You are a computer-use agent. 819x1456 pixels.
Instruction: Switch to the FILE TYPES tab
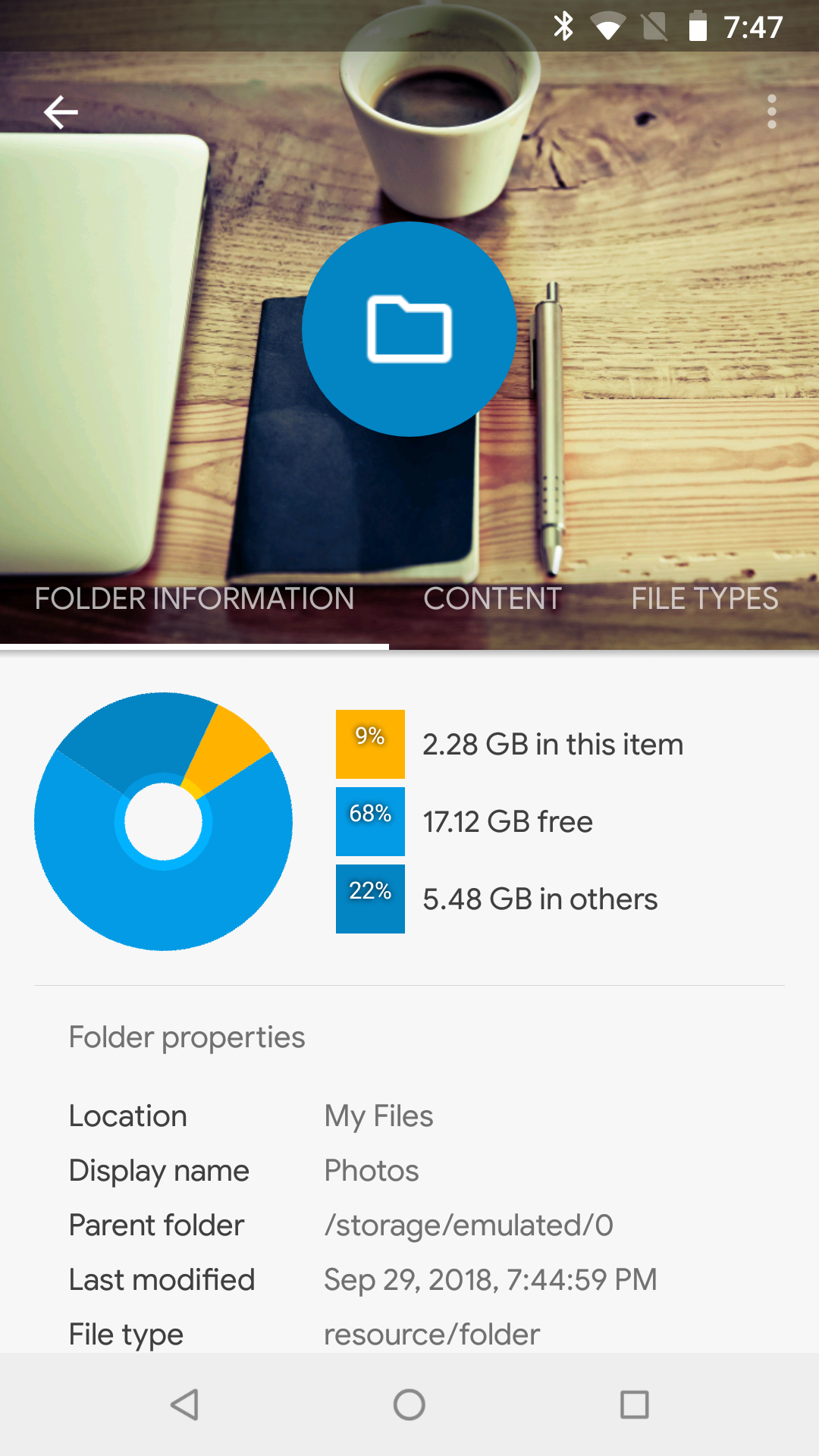coord(704,598)
